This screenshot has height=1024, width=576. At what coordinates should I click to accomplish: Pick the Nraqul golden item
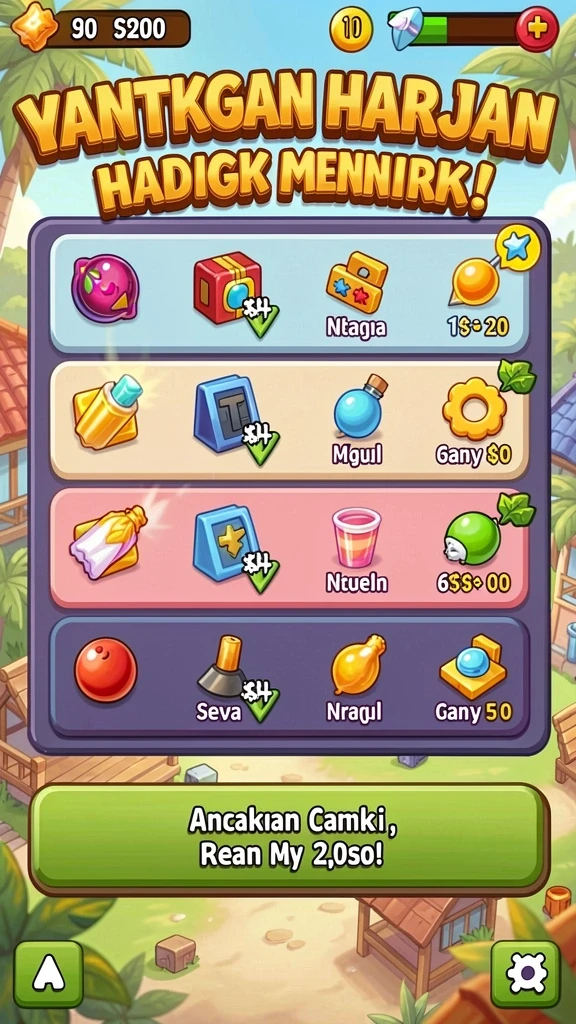coord(355,678)
